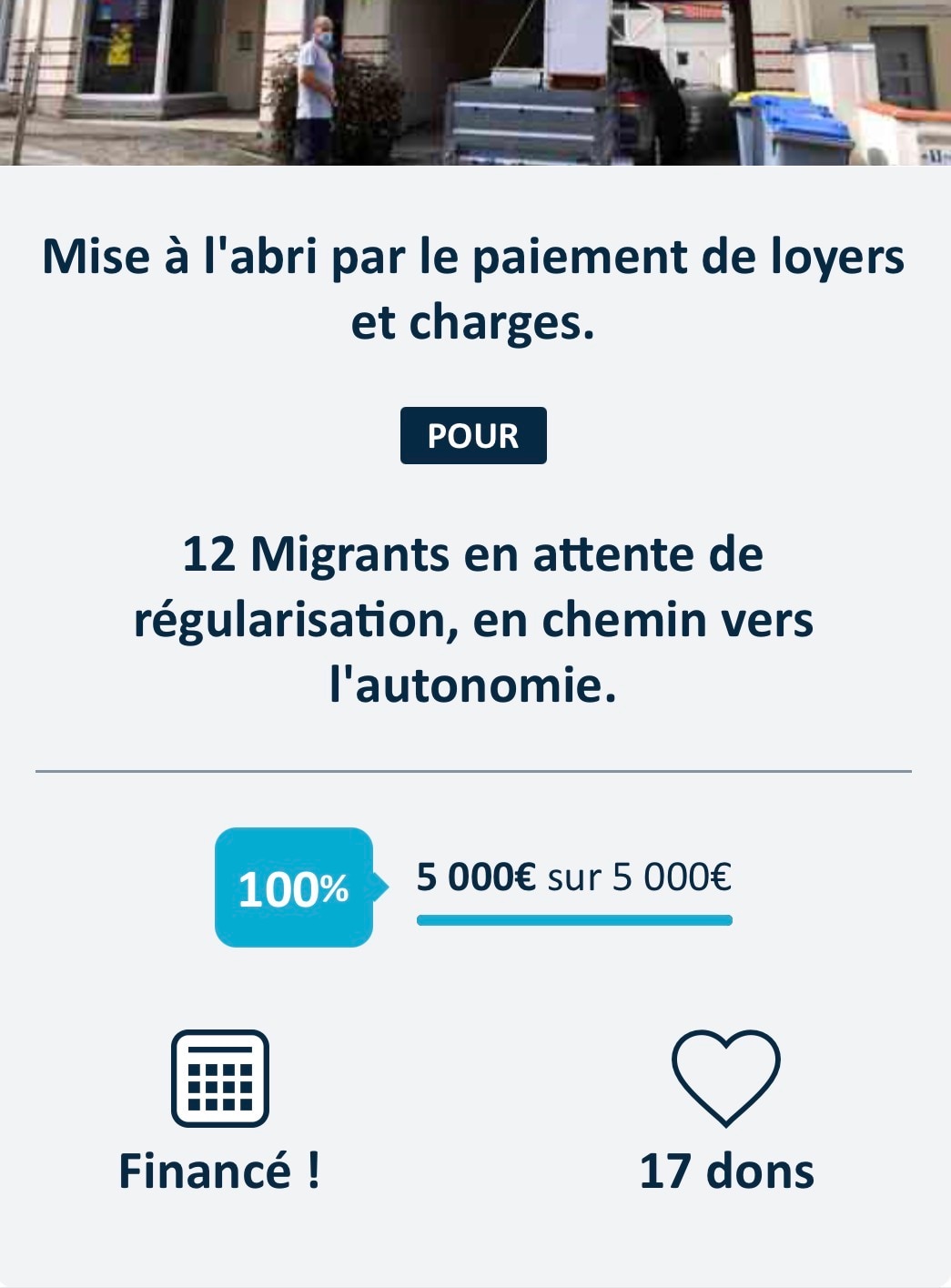
Task: Click the calendar icon above 'Financé !'
Action: pos(220,1079)
